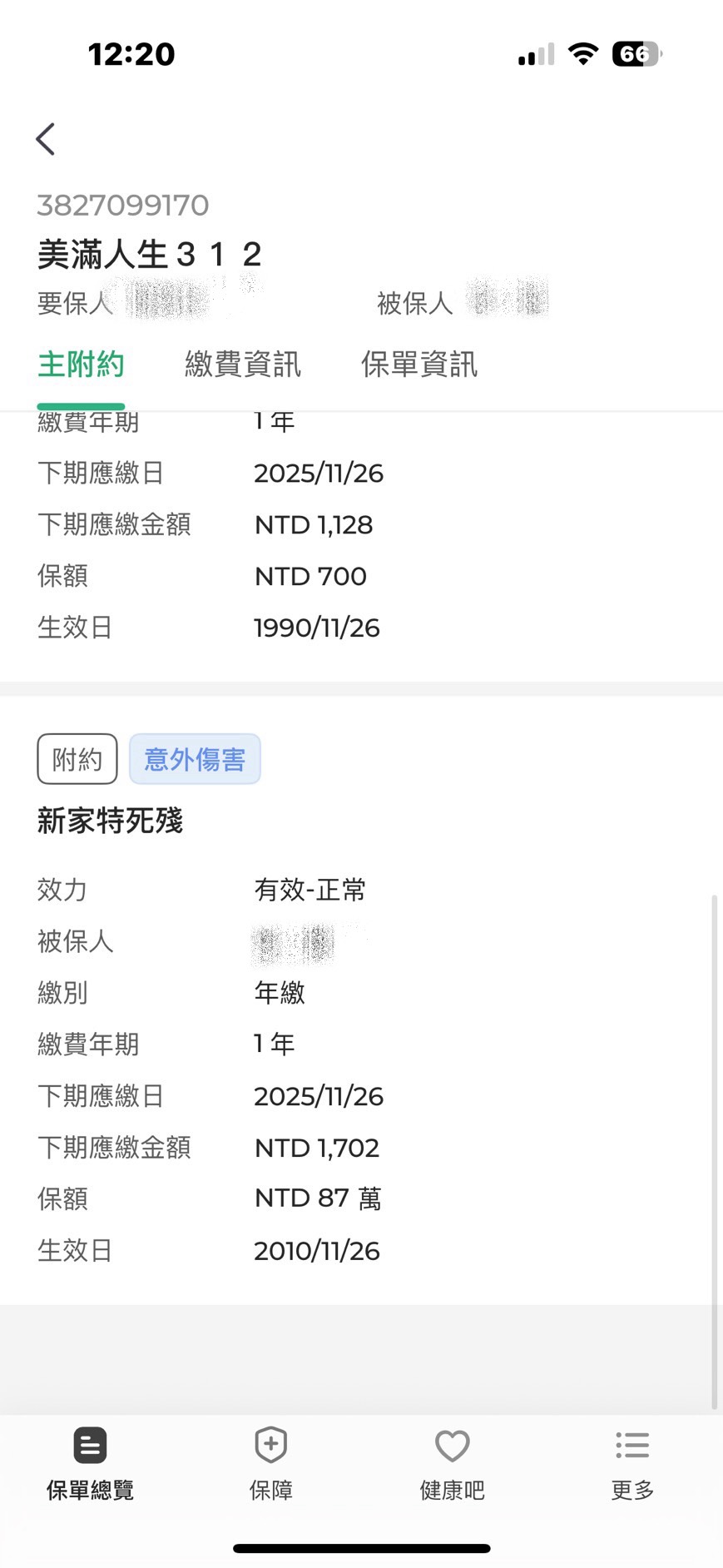Image resolution: width=723 pixels, height=1568 pixels.
Task: Open the 健康吧 bottom tab
Action: pos(452,1464)
